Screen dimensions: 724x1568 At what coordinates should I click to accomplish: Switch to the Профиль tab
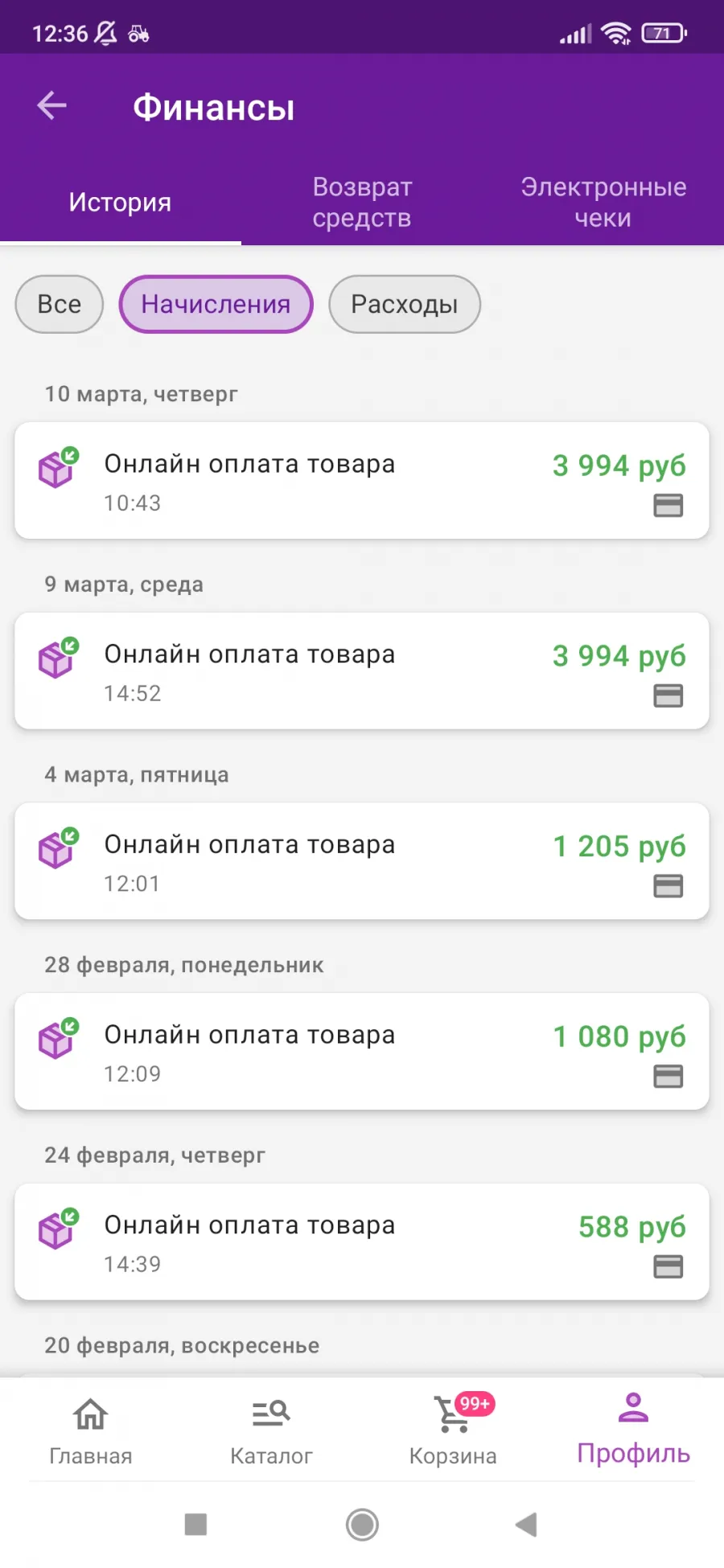pos(634,1430)
